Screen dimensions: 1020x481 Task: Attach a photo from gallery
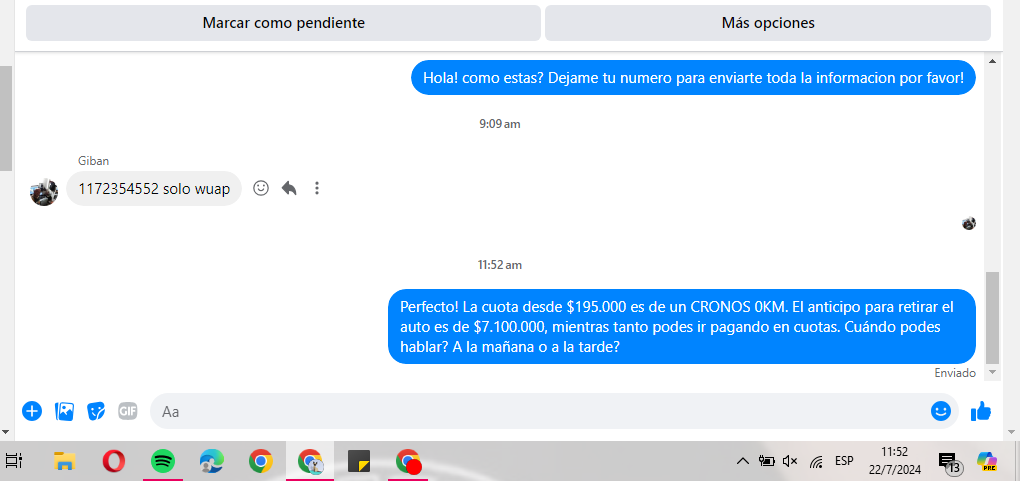64,410
